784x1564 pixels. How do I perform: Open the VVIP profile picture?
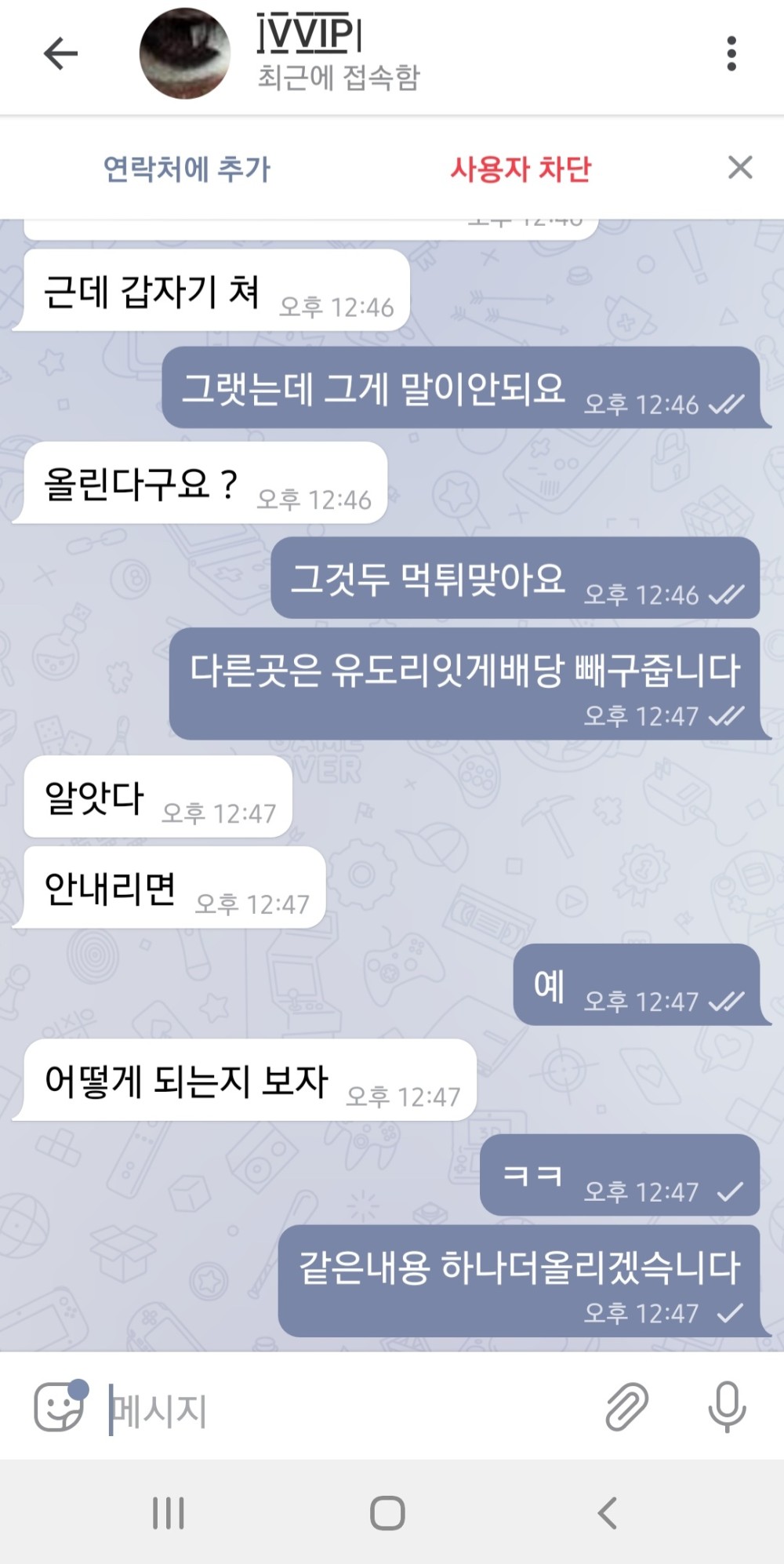[185, 54]
